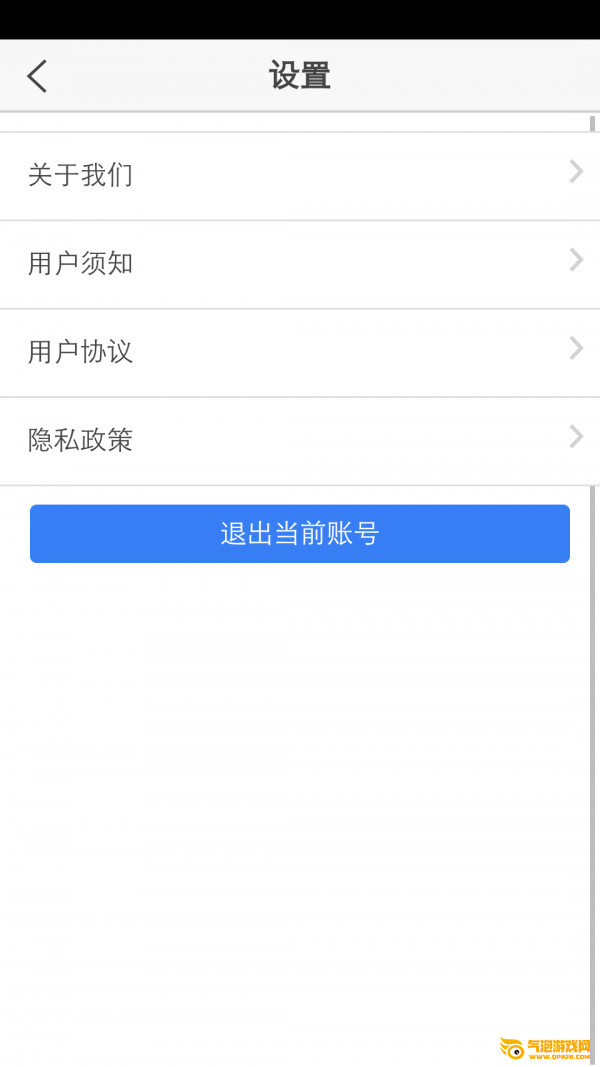Go back from the 设置 page

click(37, 76)
